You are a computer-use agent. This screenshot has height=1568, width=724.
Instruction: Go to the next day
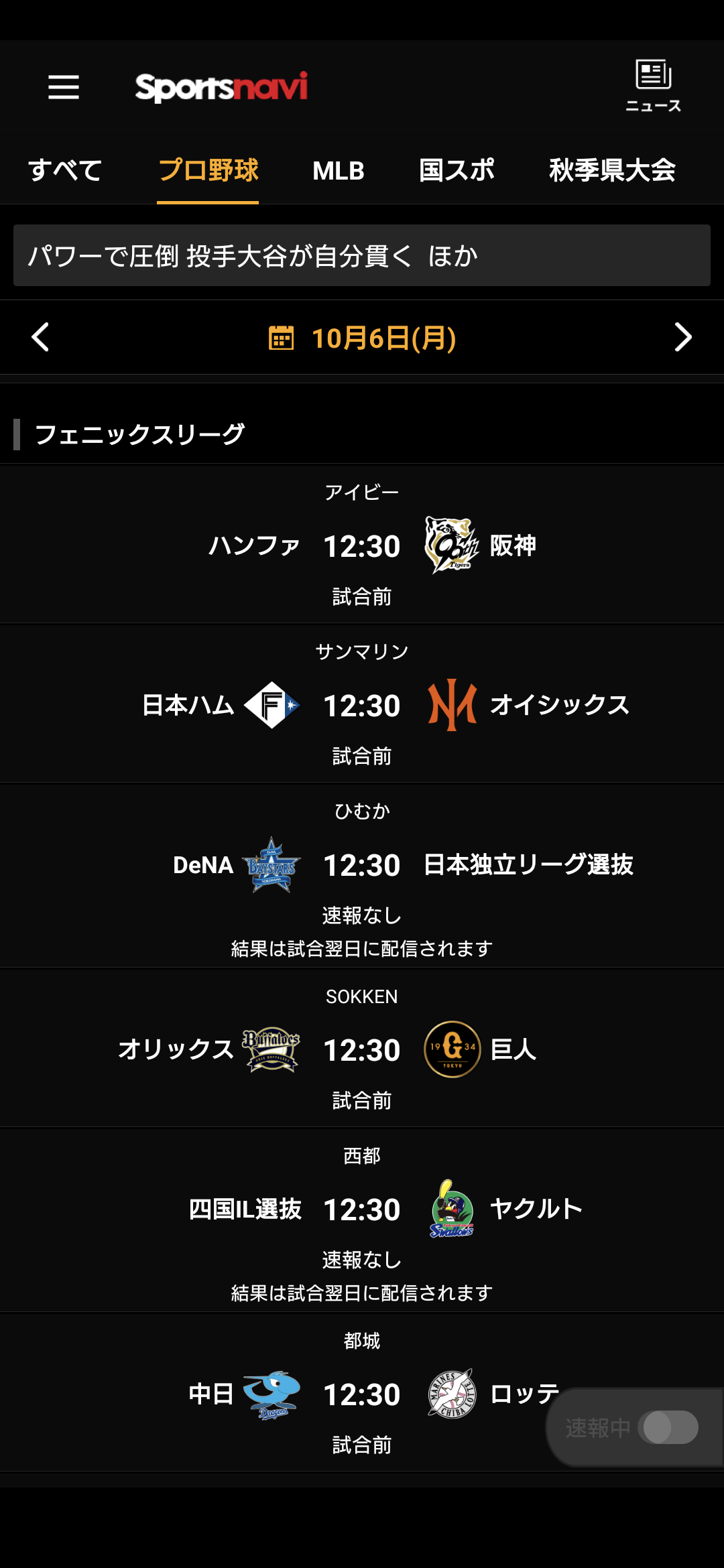(682, 337)
